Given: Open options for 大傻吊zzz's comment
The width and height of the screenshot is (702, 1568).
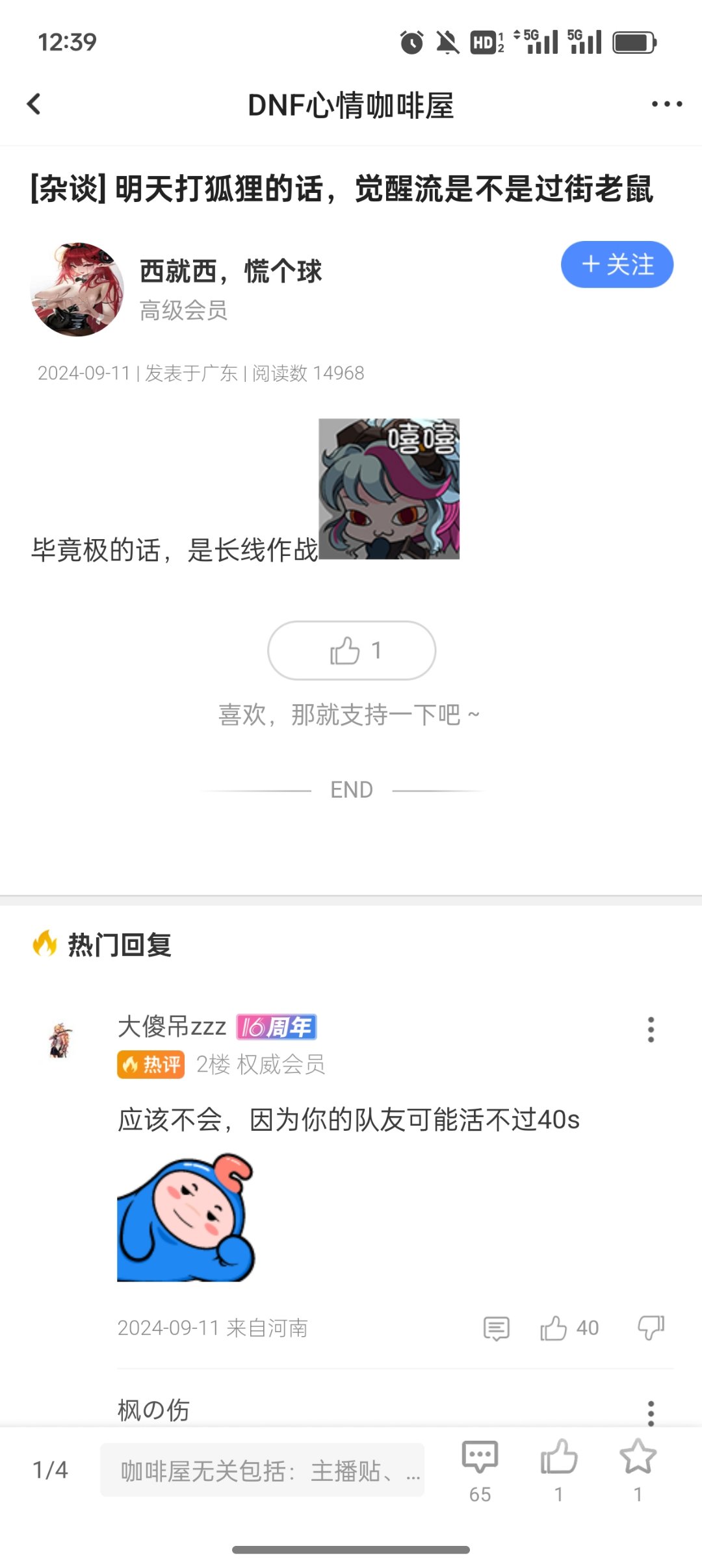Looking at the screenshot, I should (651, 1030).
